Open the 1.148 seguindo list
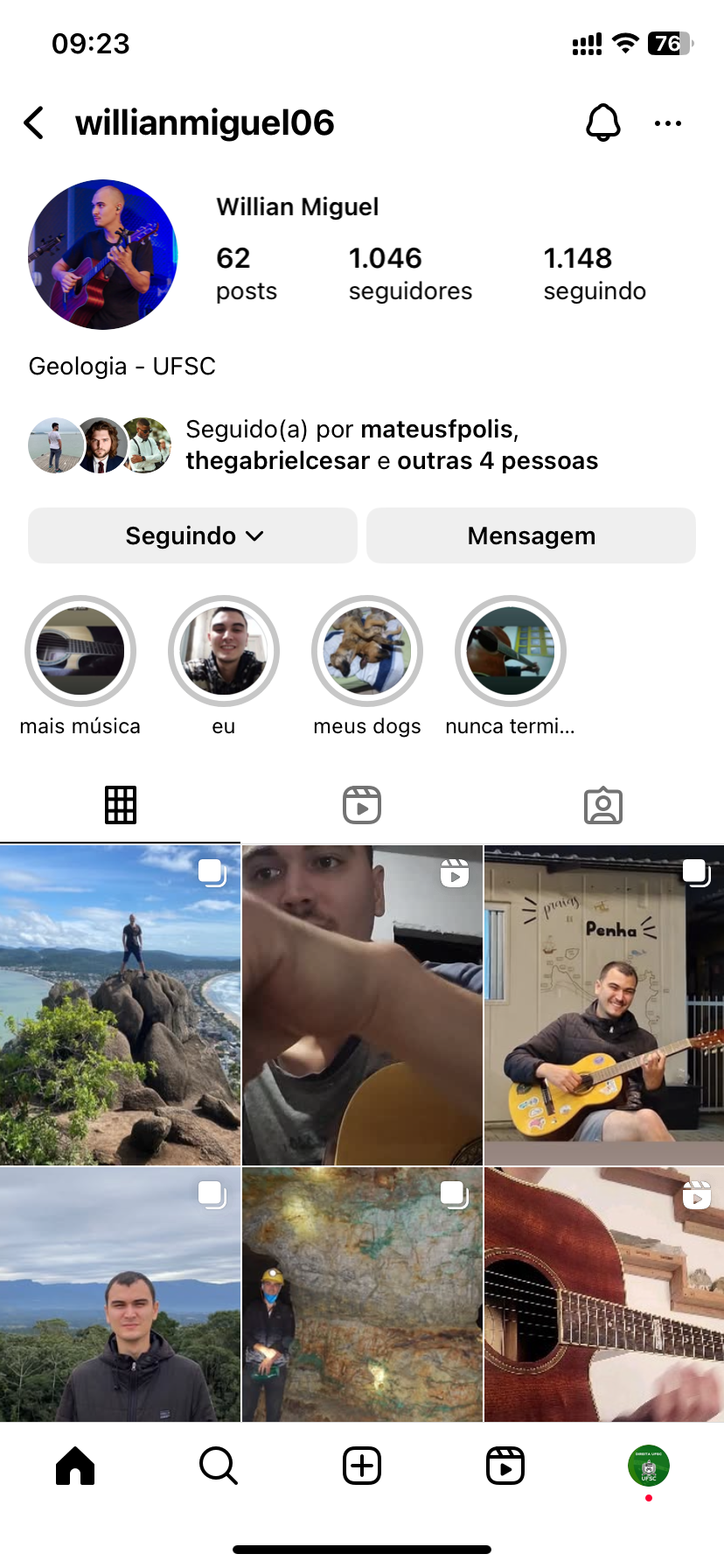The width and height of the screenshot is (724, 1568). (595, 273)
